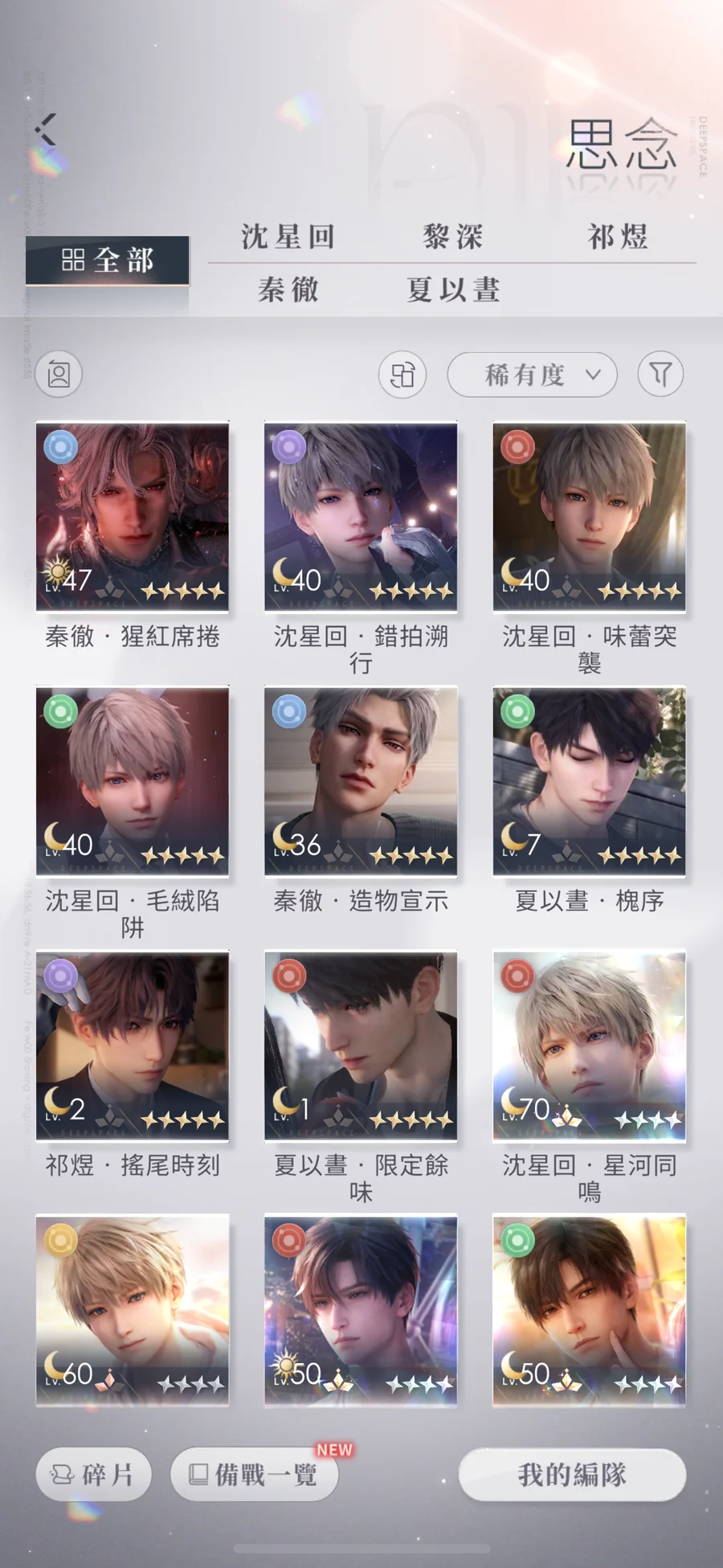Switch to the 沈星回 tab
The width and height of the screenshot is (723, 1568).
[x=288, y=237]
